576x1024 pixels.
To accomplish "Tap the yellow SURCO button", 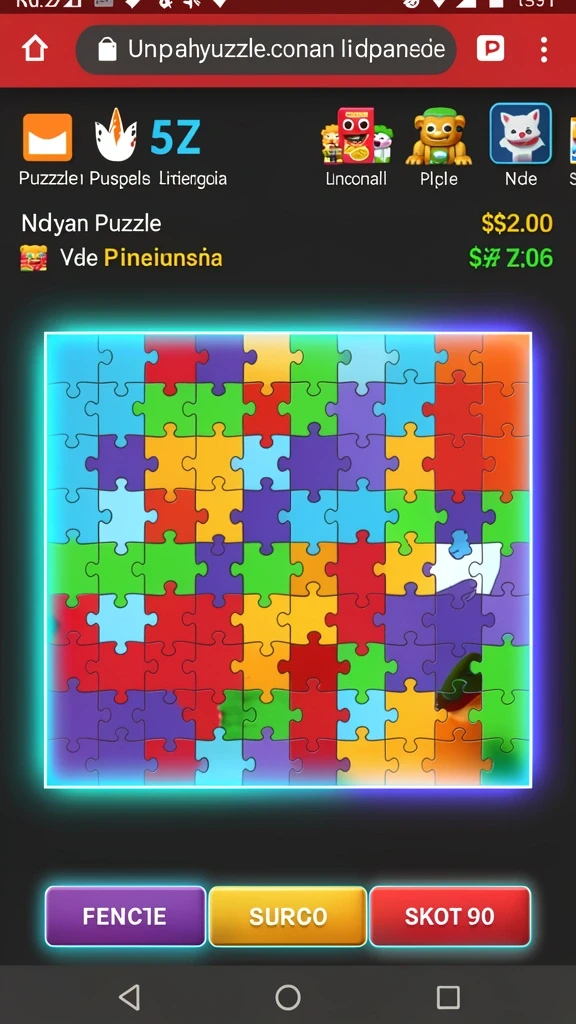I will point(288,916).
